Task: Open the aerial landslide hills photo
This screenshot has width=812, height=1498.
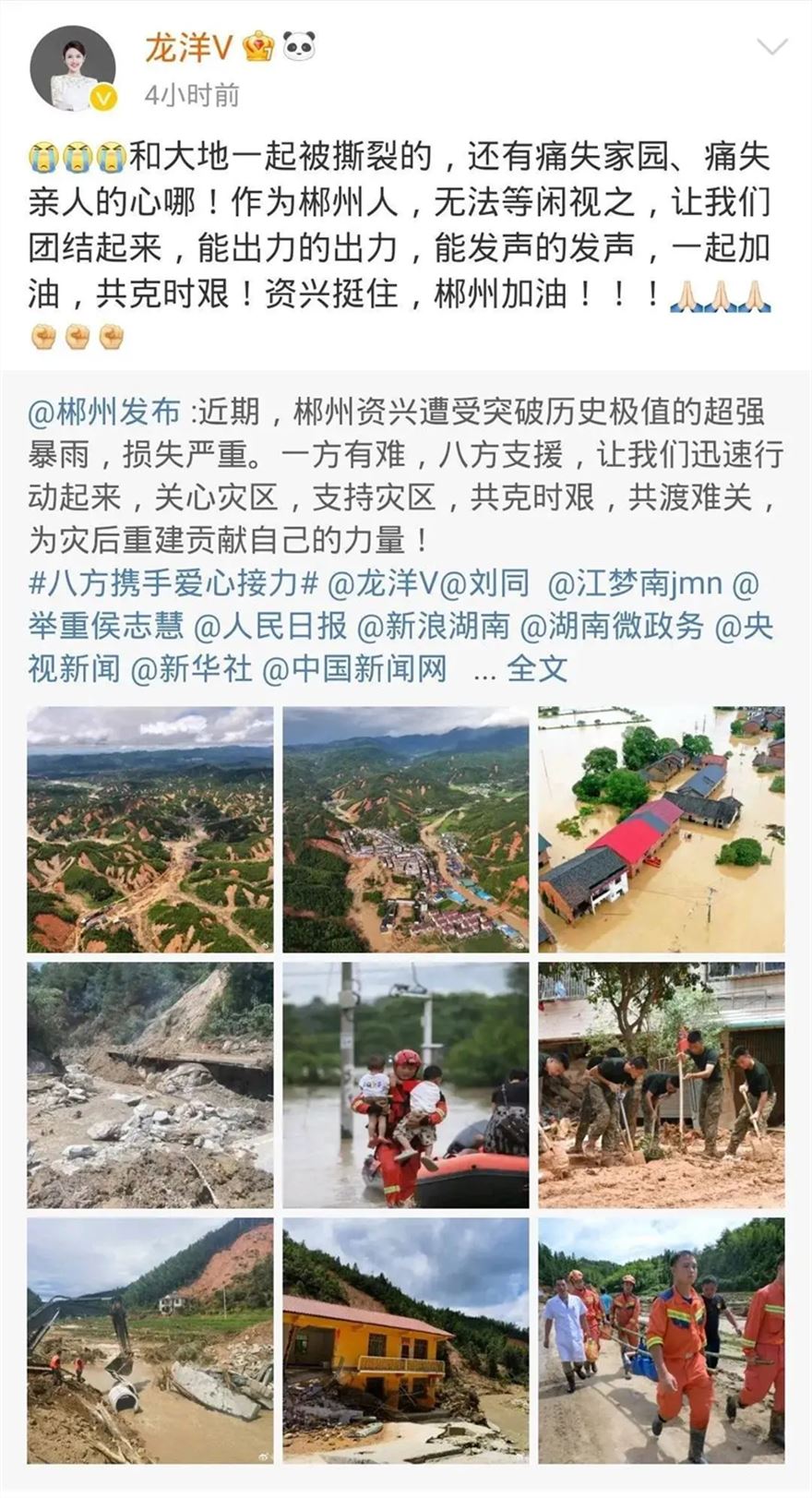Action: 150,829
